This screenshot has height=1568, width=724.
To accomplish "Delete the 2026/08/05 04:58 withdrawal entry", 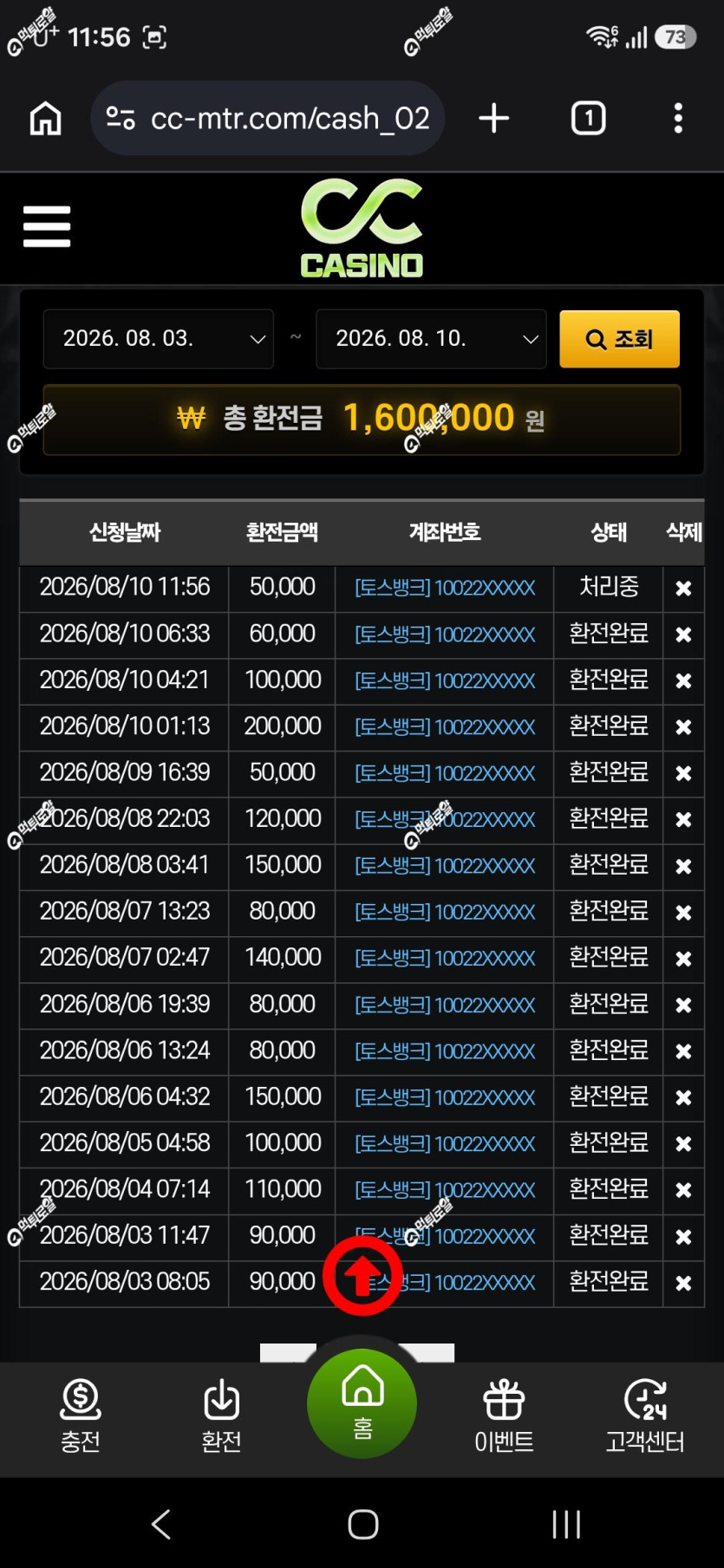I will (683, 1144).
